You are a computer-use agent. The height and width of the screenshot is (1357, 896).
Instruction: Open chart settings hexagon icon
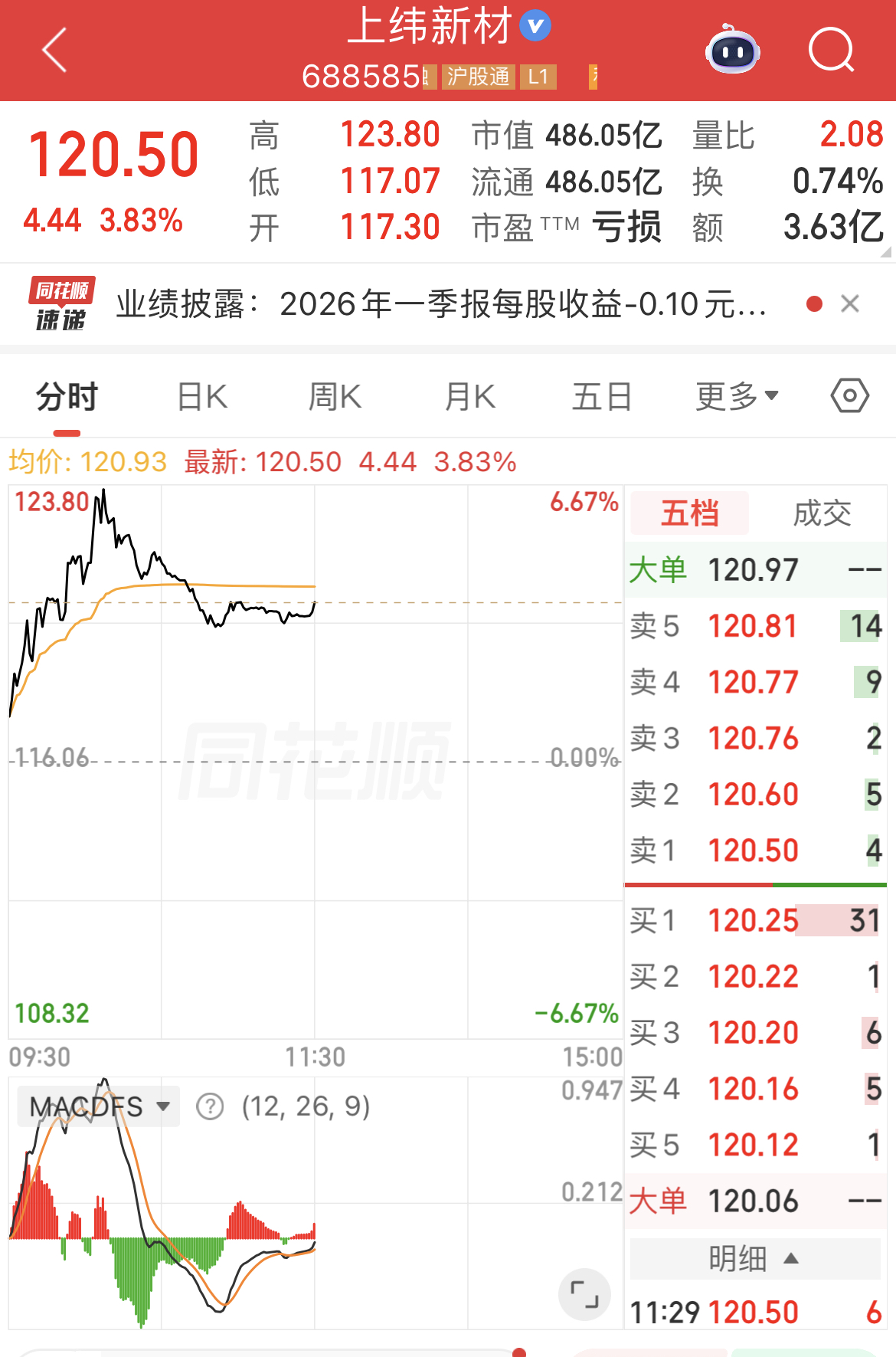[x=849, y=396]
